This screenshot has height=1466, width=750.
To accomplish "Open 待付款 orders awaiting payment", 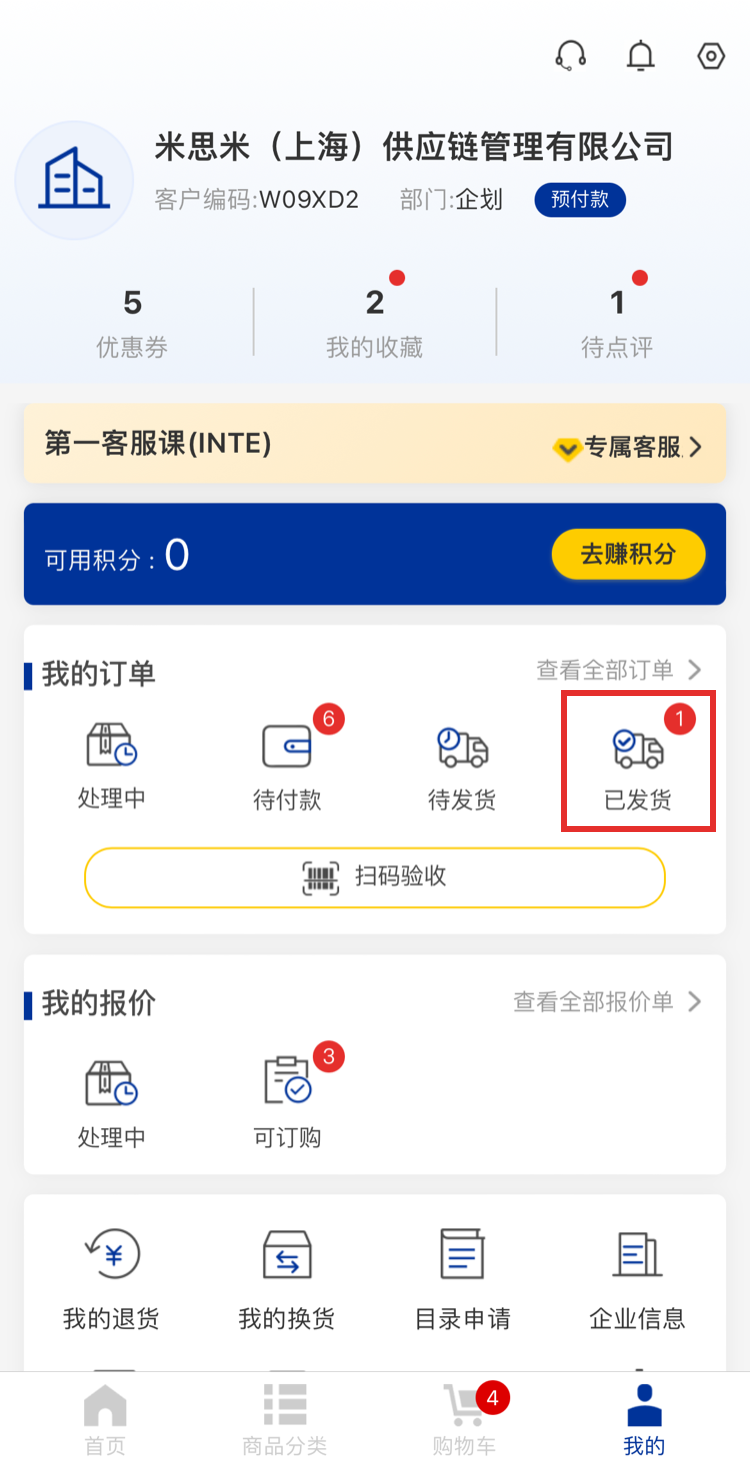I will click(287, 767).
